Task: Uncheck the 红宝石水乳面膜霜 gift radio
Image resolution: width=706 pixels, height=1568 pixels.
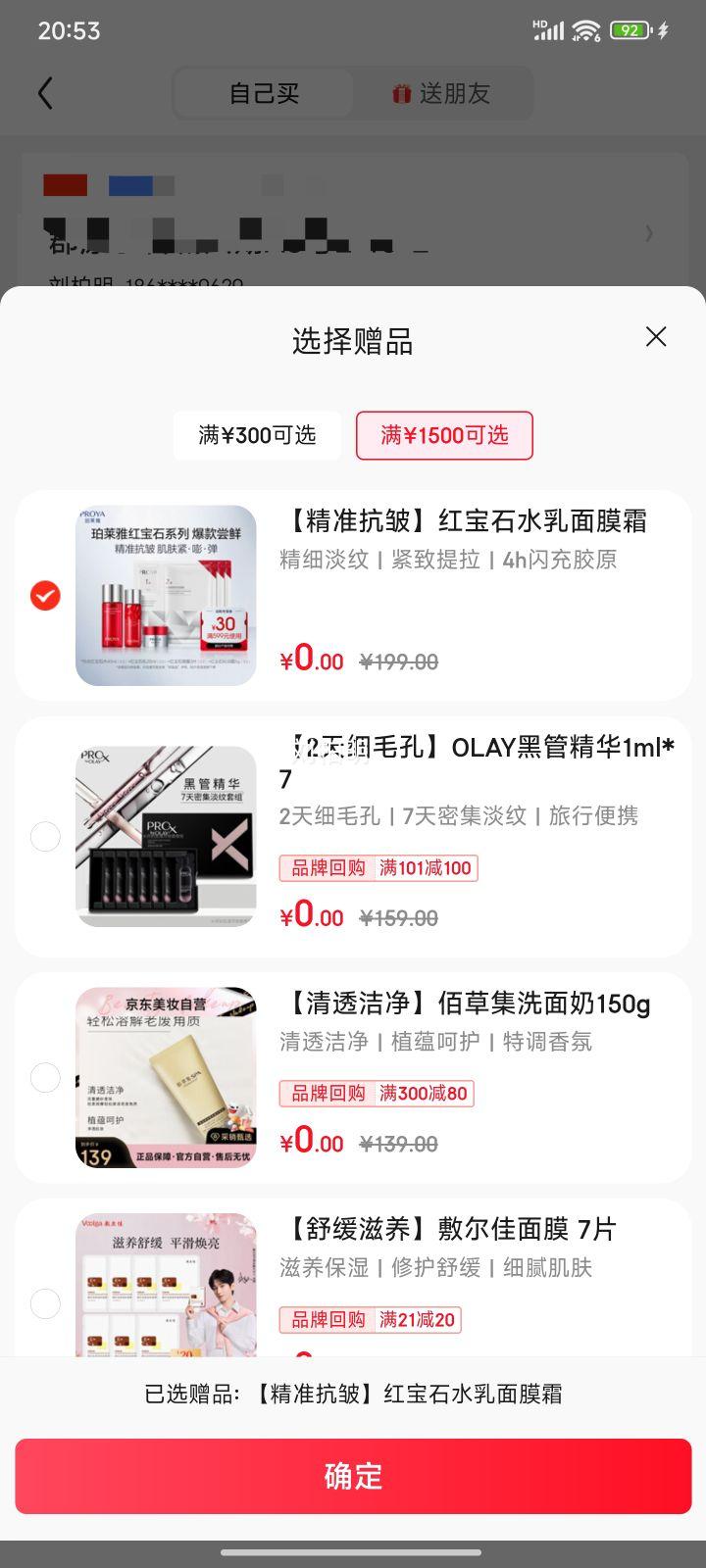Action: click(45, 596)
